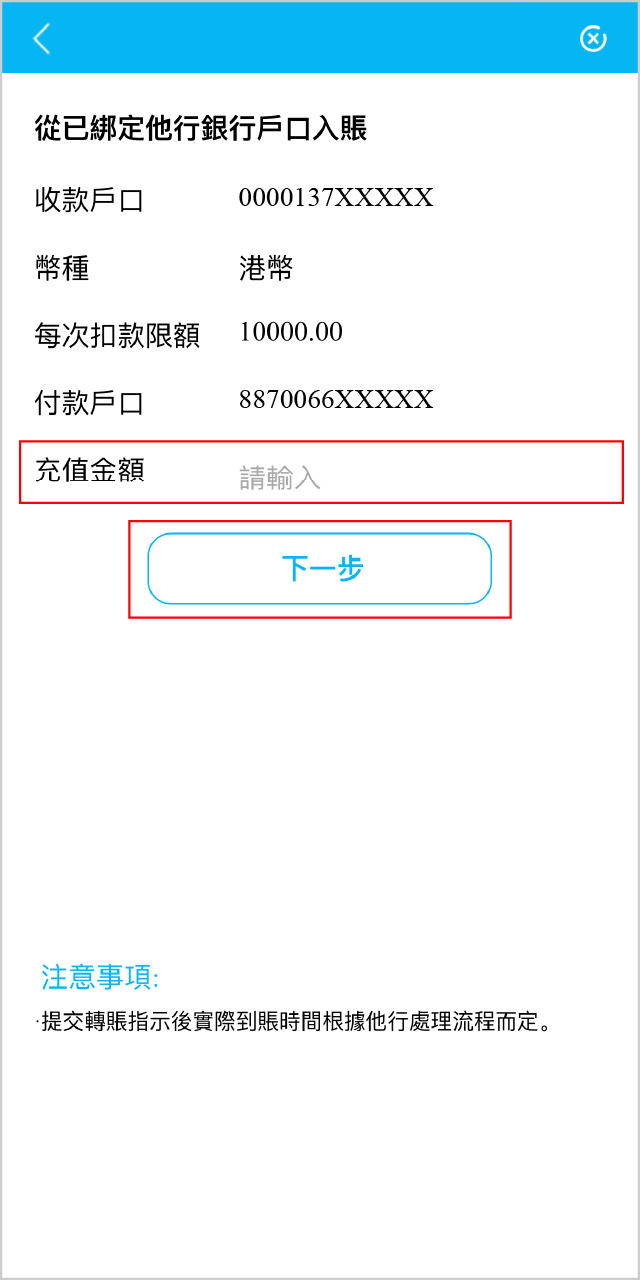This screenshot has width=640, height=1280.
Task: Close the page with the X icon
Action: [x=593, y=38]
